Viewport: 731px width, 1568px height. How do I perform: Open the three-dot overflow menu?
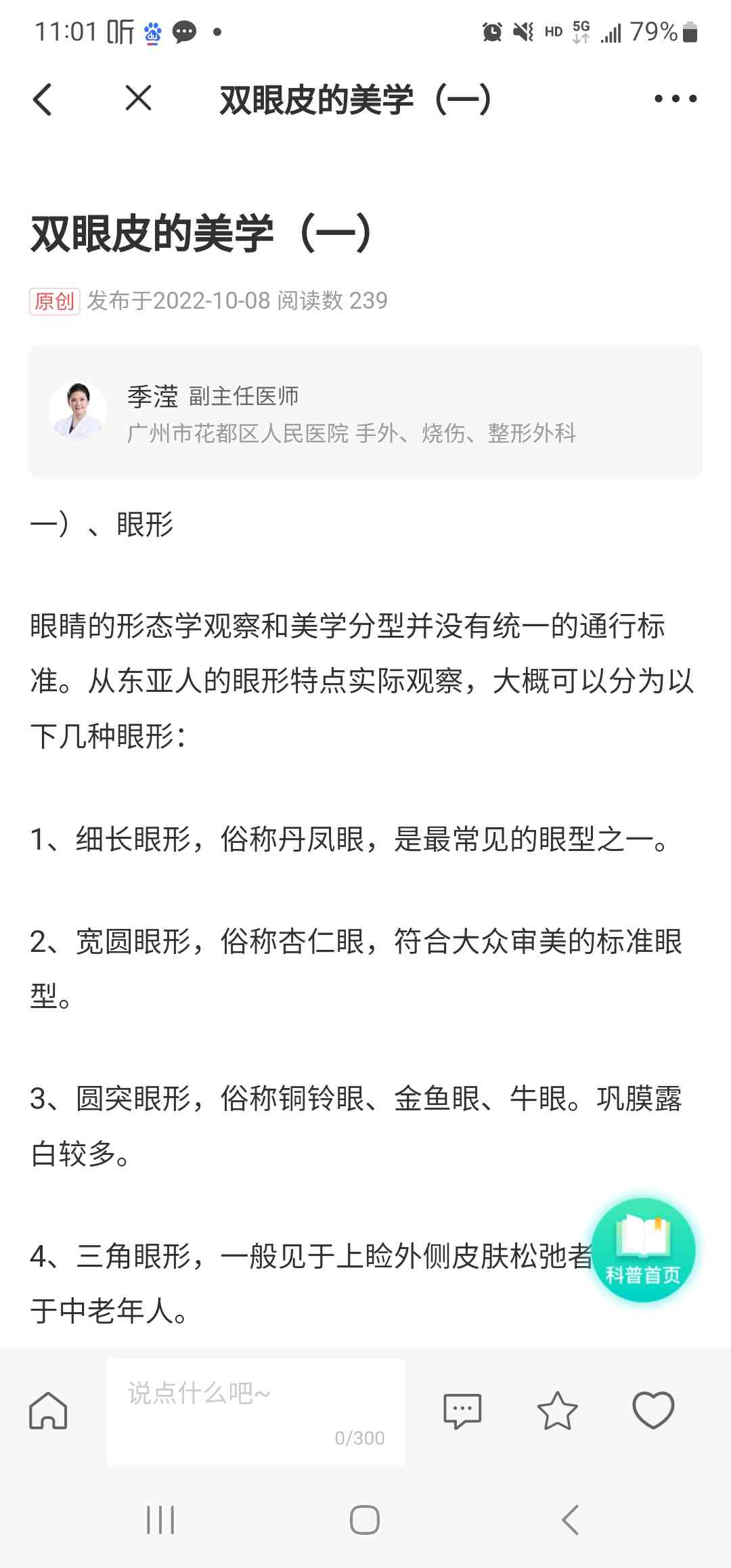[x=675, y=99]
